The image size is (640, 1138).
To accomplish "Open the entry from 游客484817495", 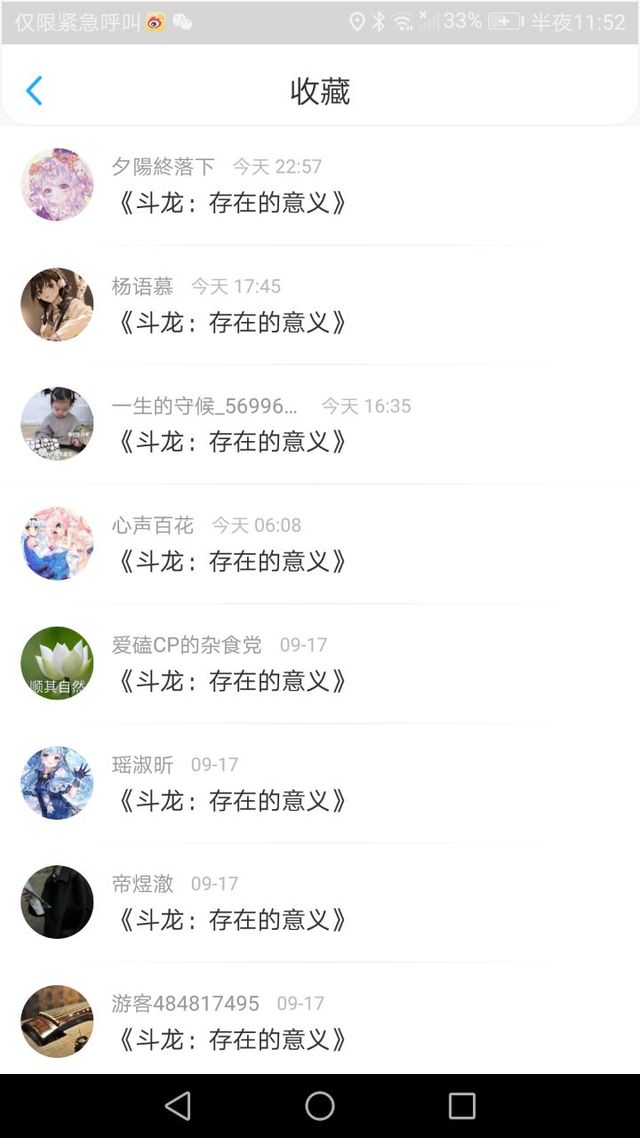I will pos(232,1039).
